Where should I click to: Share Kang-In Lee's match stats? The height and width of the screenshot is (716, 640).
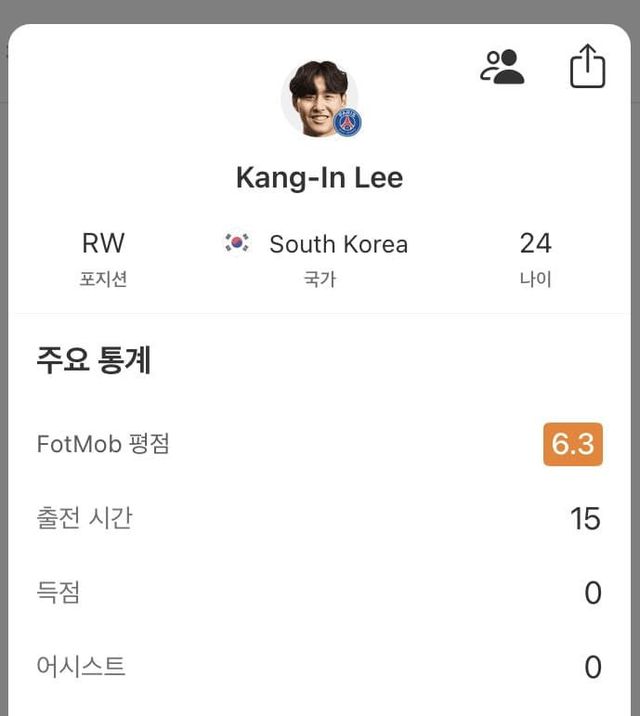[587, 67]
